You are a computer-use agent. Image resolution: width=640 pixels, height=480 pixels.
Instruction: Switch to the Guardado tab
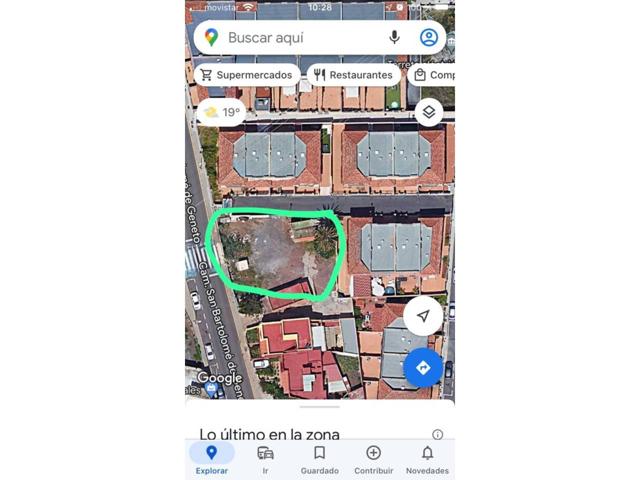pyautogui.click(x=319, y=460)
